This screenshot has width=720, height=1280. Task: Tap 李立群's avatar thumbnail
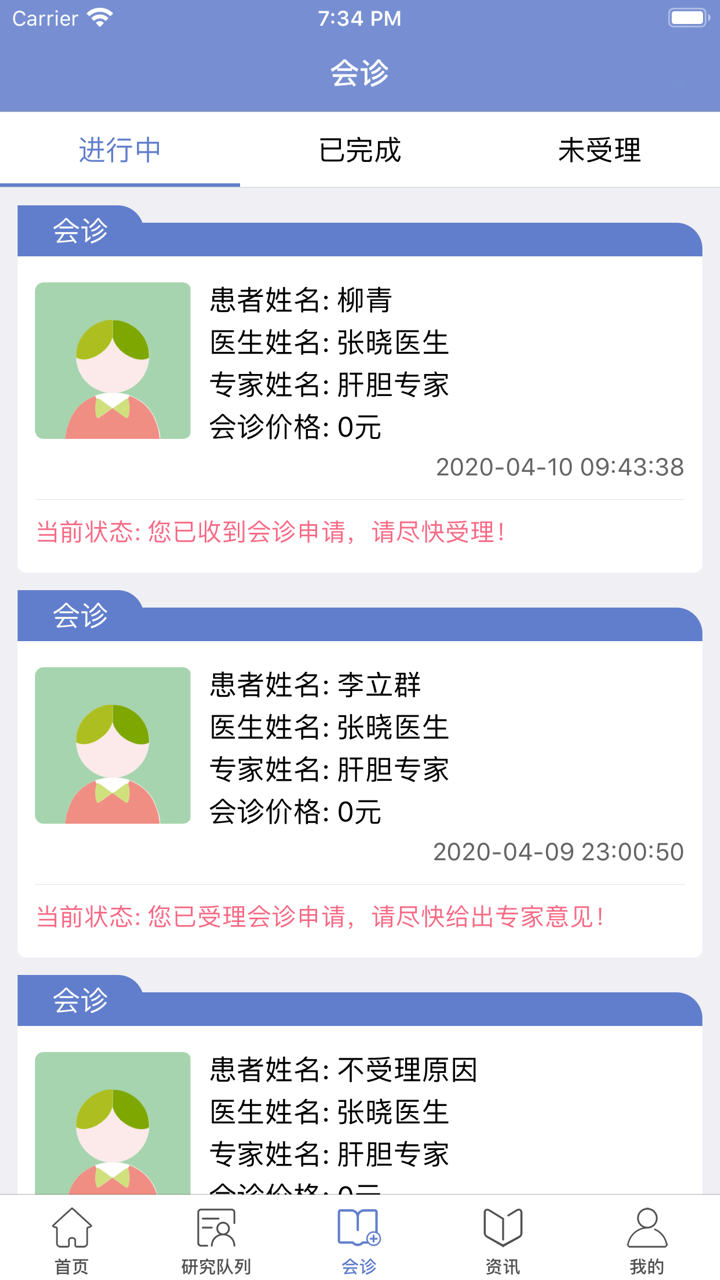pos(112,744)
